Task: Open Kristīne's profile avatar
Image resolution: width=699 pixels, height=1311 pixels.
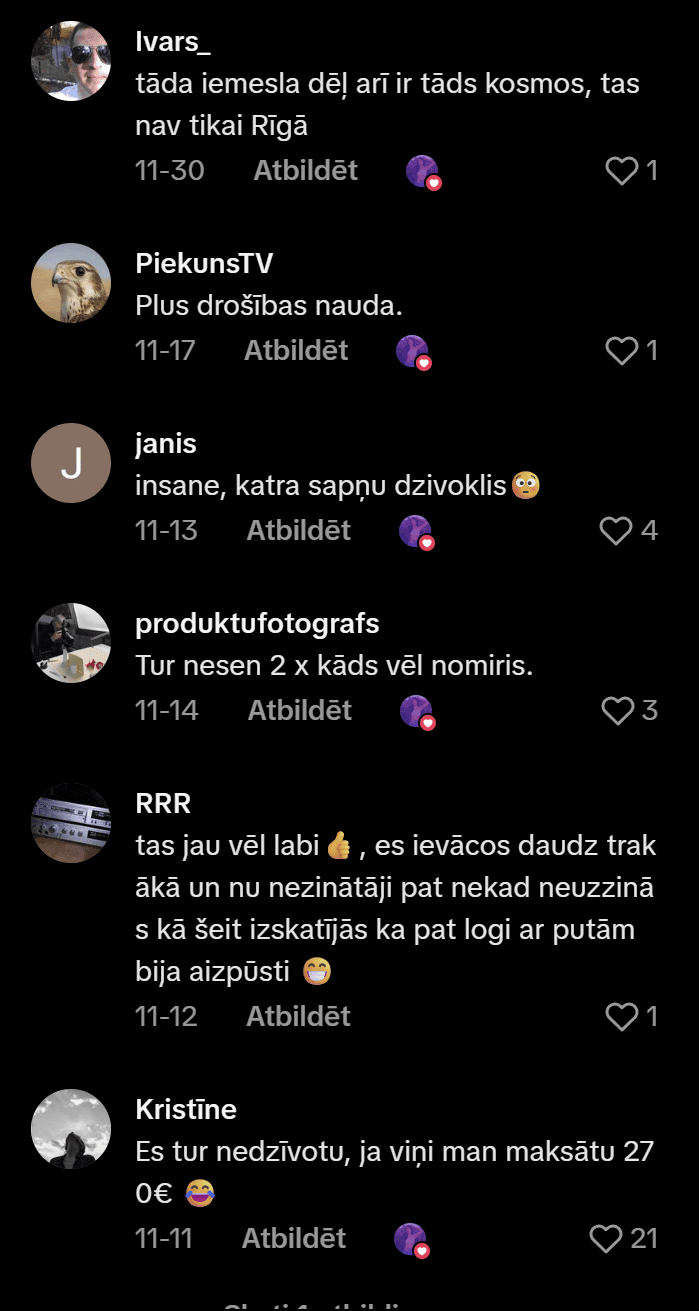Action: pos(71,1129)
